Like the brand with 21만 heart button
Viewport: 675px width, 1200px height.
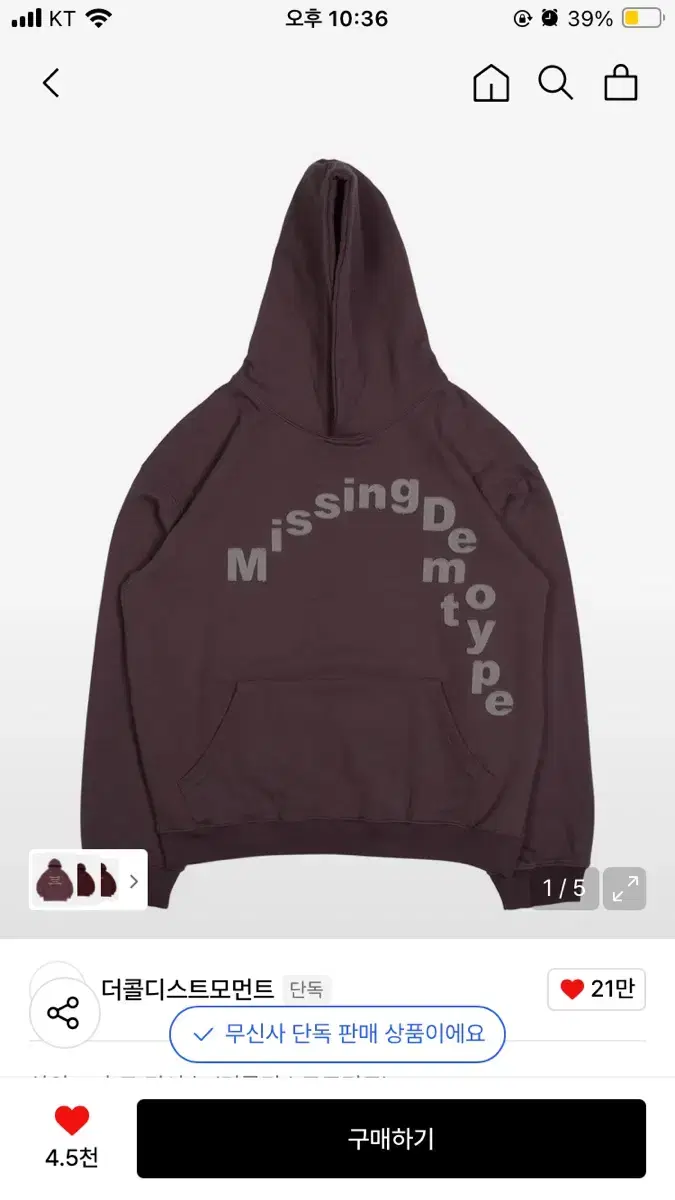coord(596,989)
